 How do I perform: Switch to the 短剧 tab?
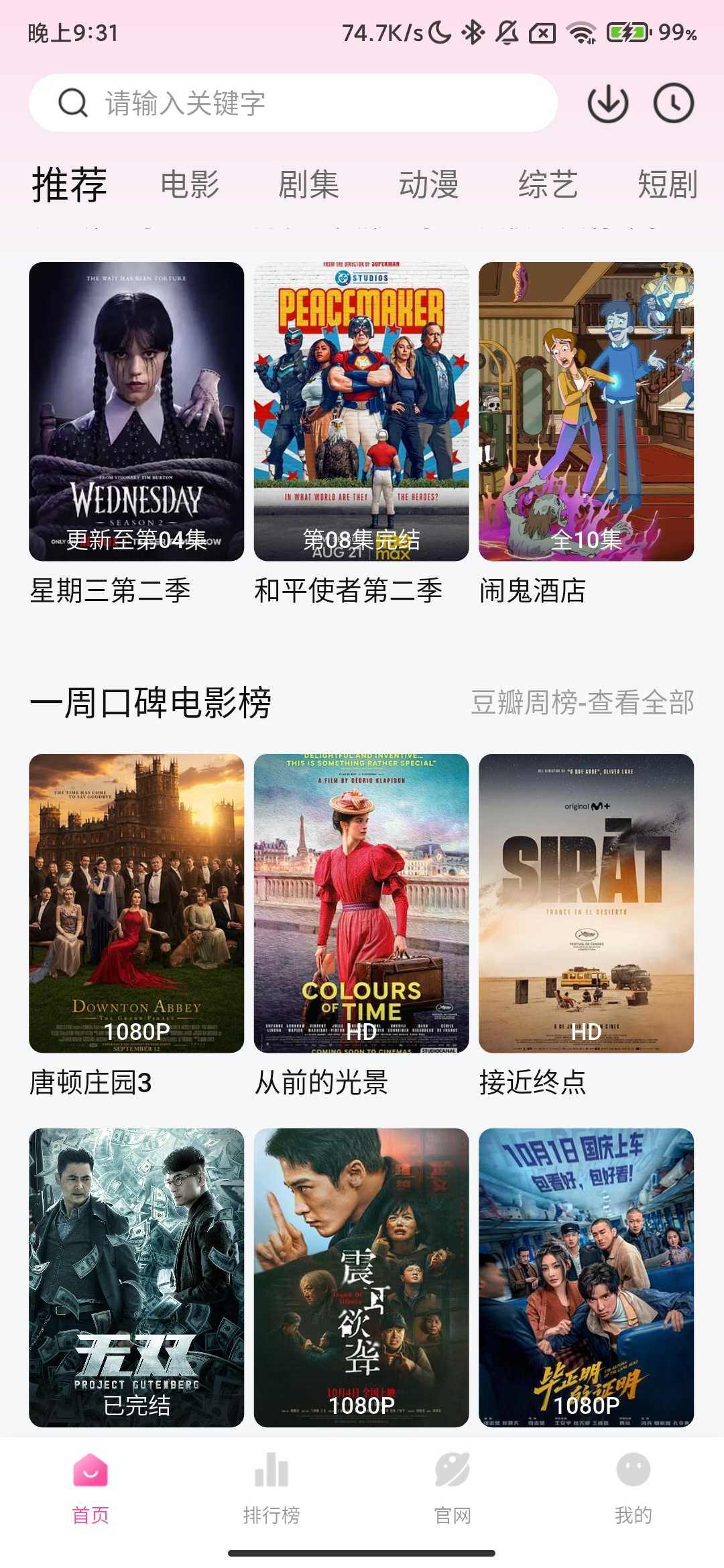click(x=667, y=184)
